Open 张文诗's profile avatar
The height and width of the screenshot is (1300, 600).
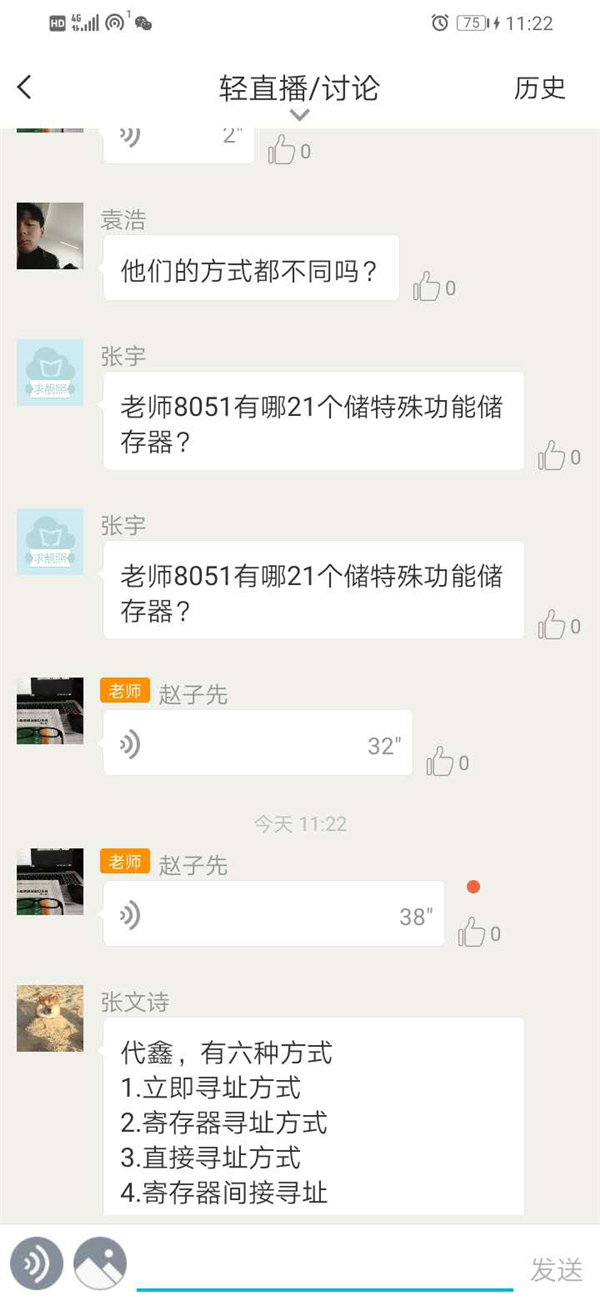point(50,1018)
